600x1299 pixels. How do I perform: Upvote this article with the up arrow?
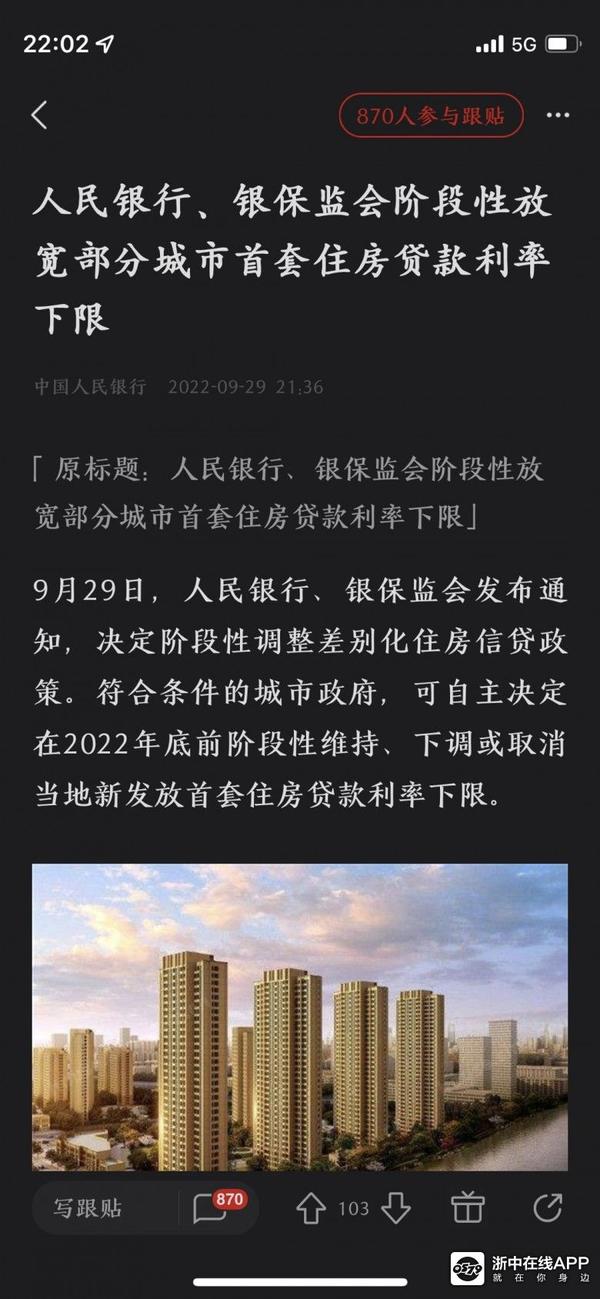(311, 1208)
